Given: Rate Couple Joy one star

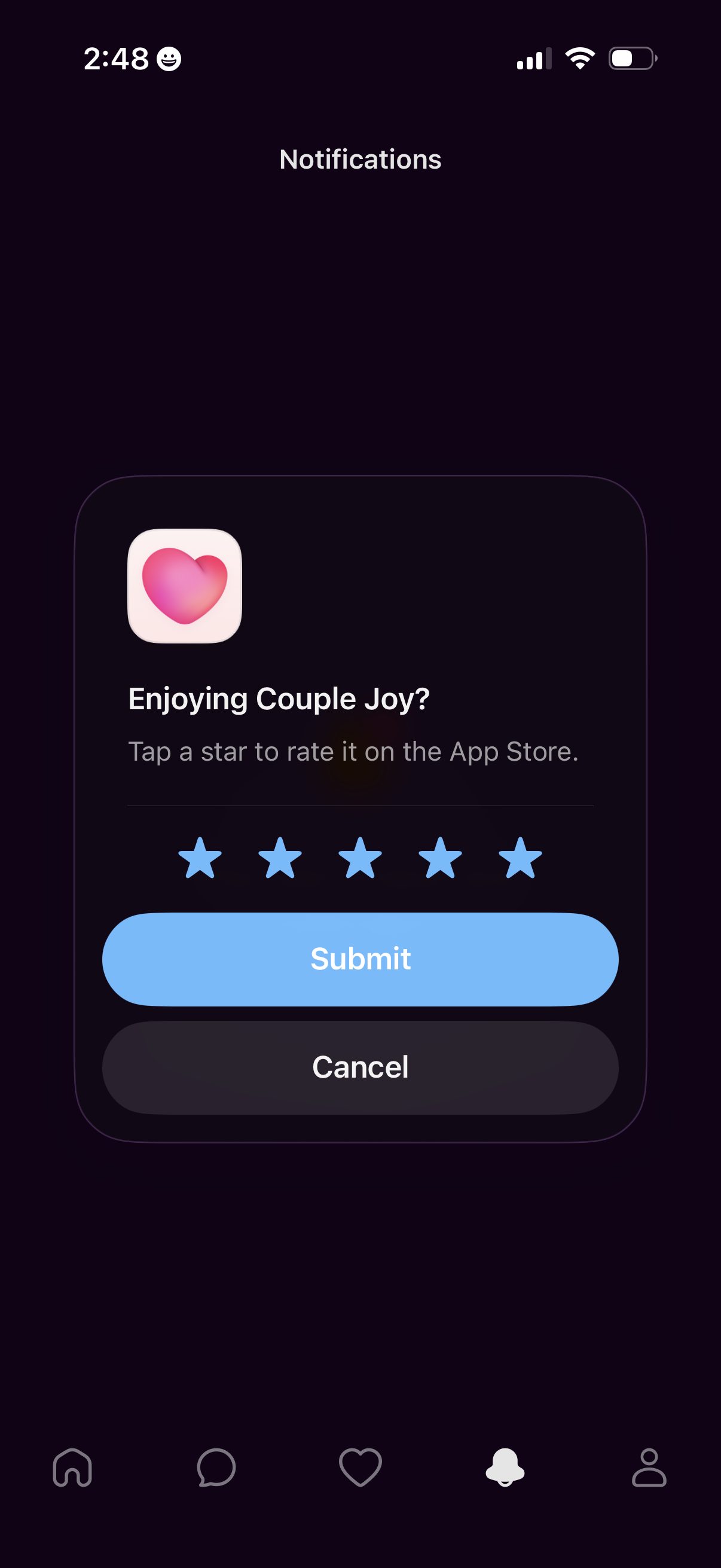Looking at the screenshot, I should coord(200,858).
